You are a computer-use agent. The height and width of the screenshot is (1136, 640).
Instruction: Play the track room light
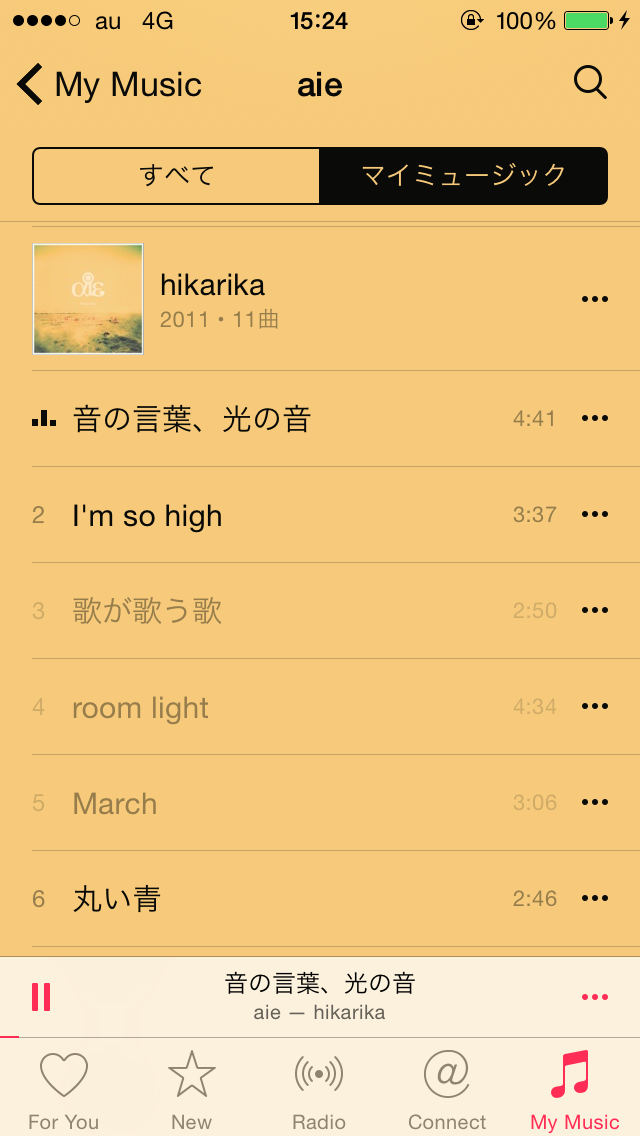coord(320,706)
